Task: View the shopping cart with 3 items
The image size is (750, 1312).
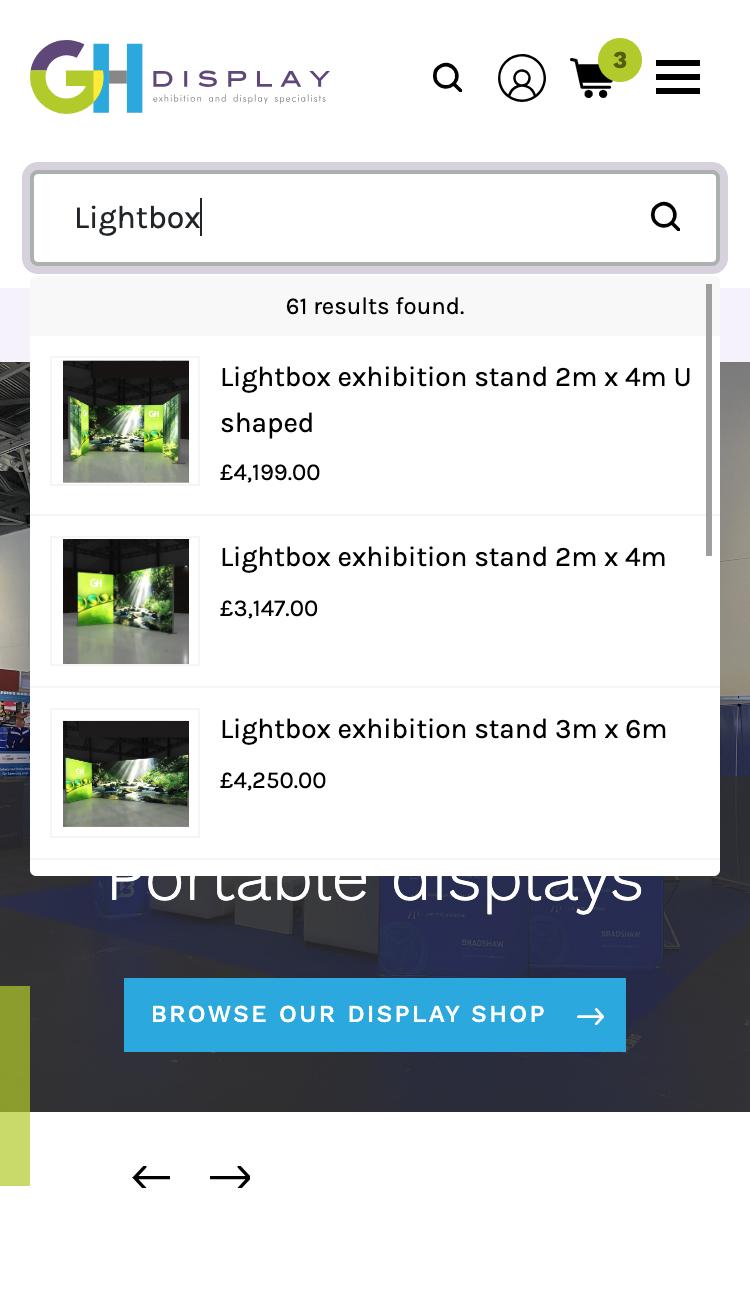Action: (594, 77)
